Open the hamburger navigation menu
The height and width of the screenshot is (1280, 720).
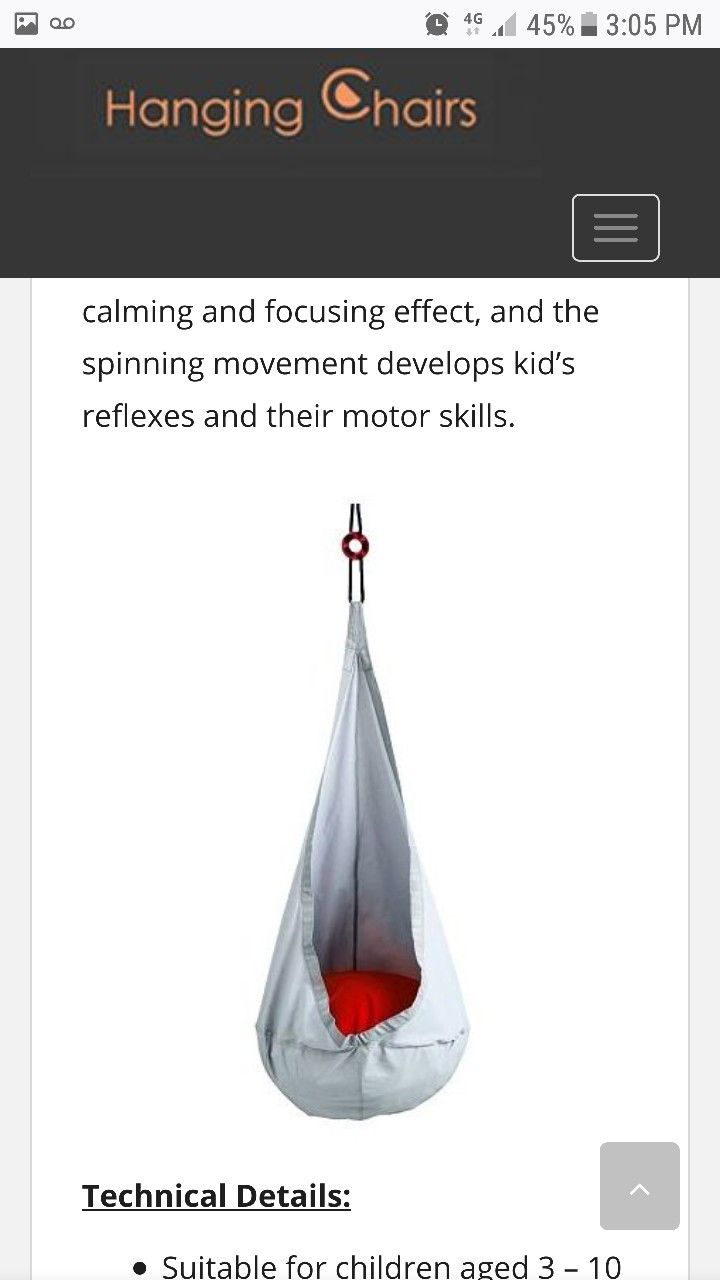point(615,228)
